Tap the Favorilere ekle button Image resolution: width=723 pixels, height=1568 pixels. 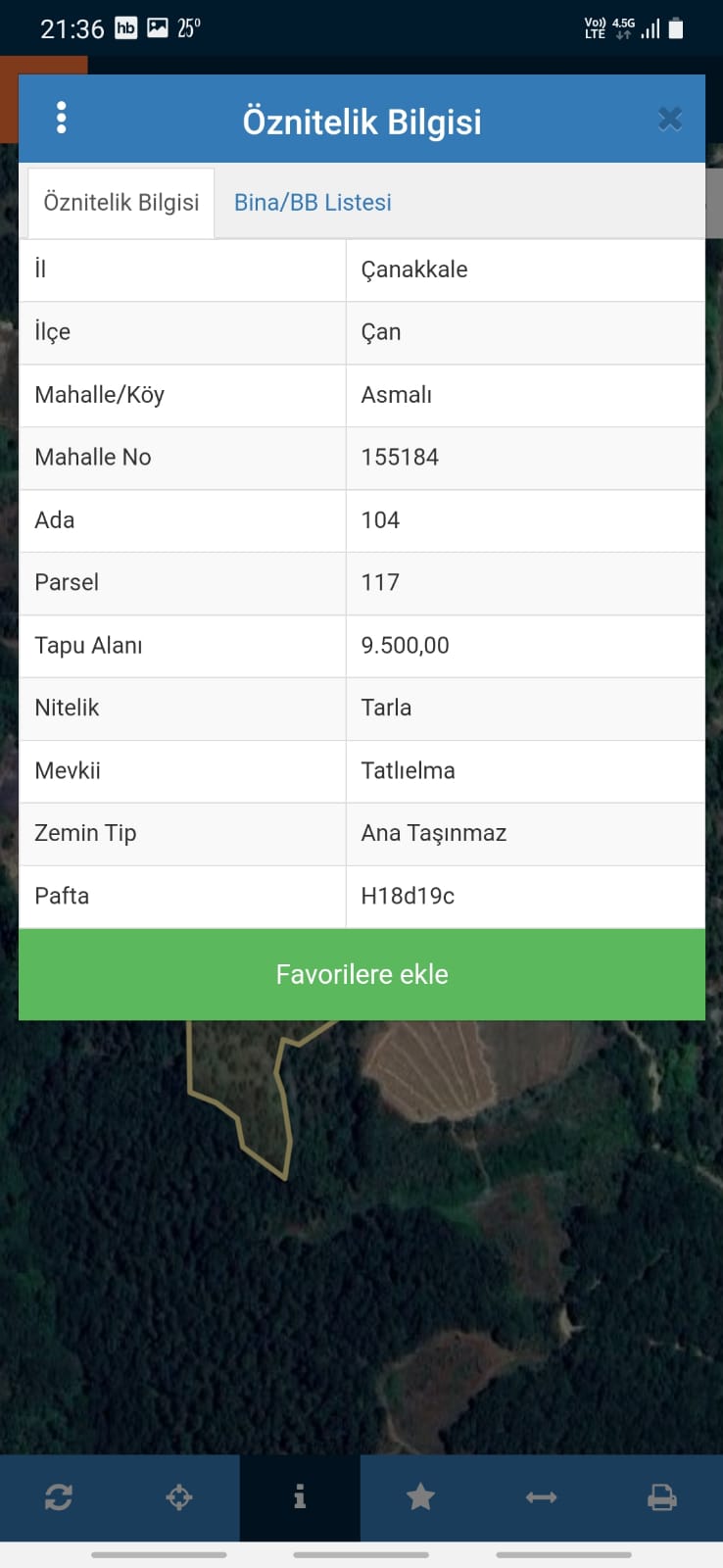click(361, 974)
